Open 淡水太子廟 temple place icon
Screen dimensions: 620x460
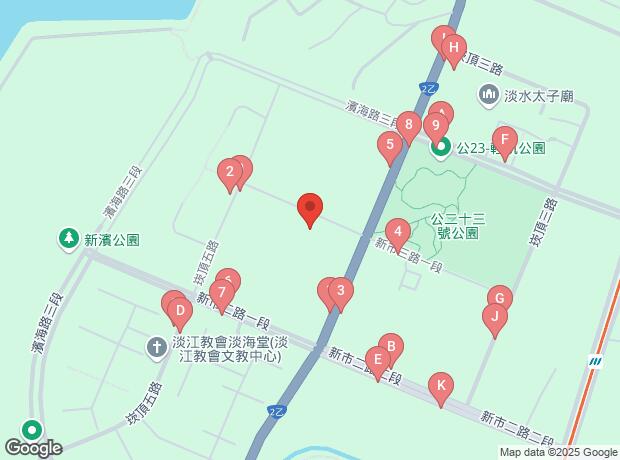coord(489,96)
